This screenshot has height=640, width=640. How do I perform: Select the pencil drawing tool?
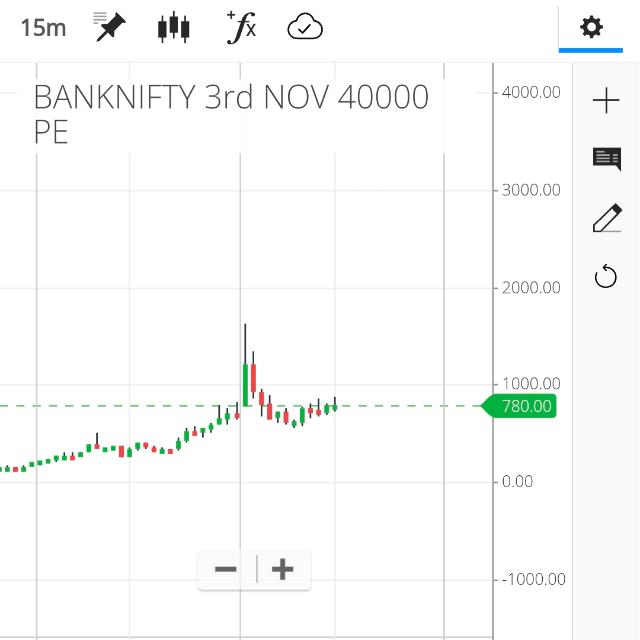[606, 217]
